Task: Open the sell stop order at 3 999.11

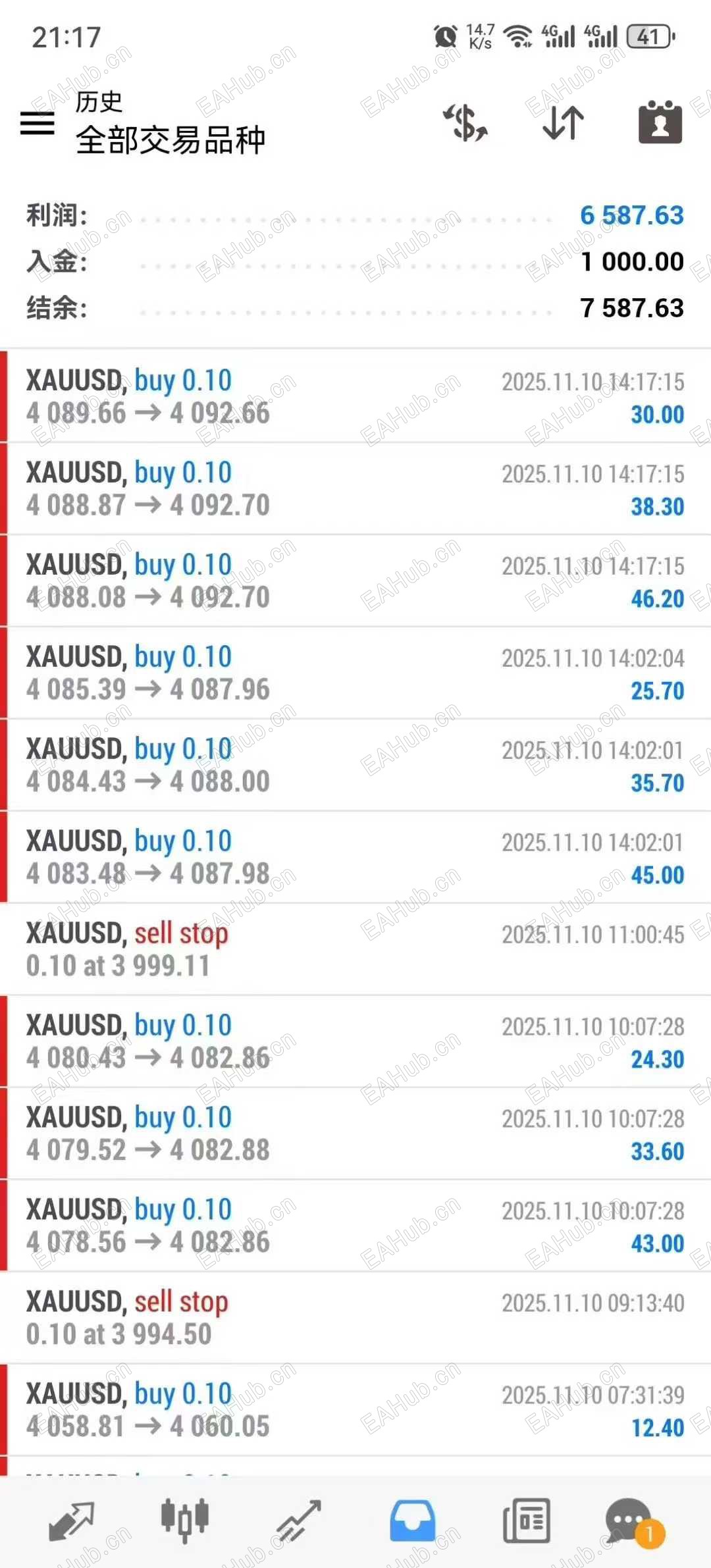Action: (x=355, y=950)
